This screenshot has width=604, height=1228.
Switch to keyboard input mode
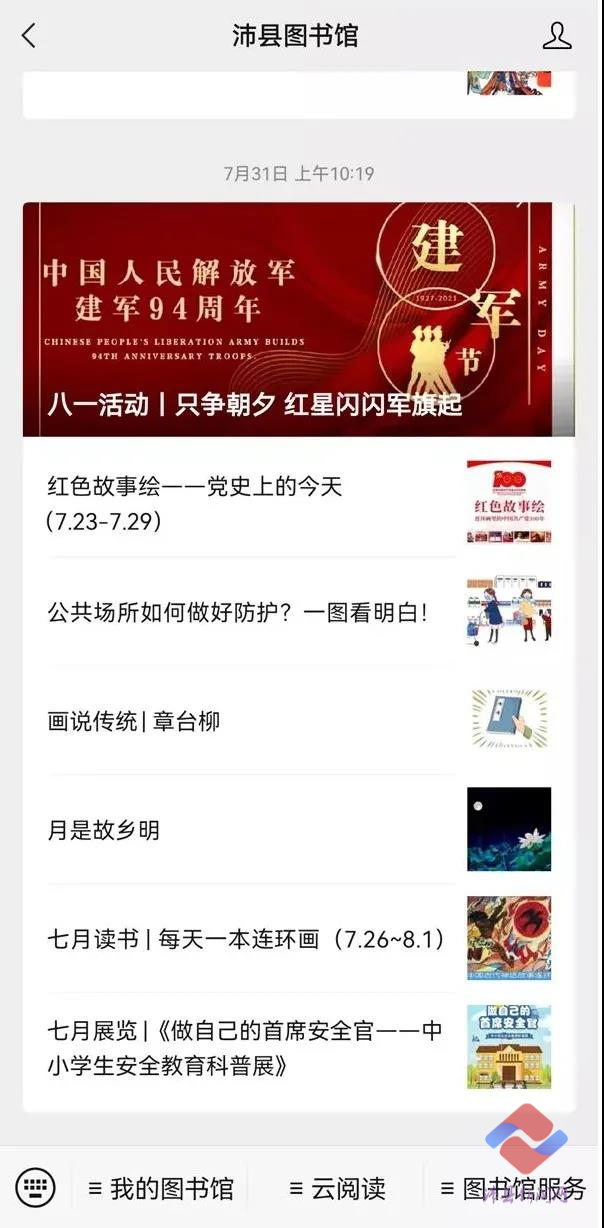36,1188
